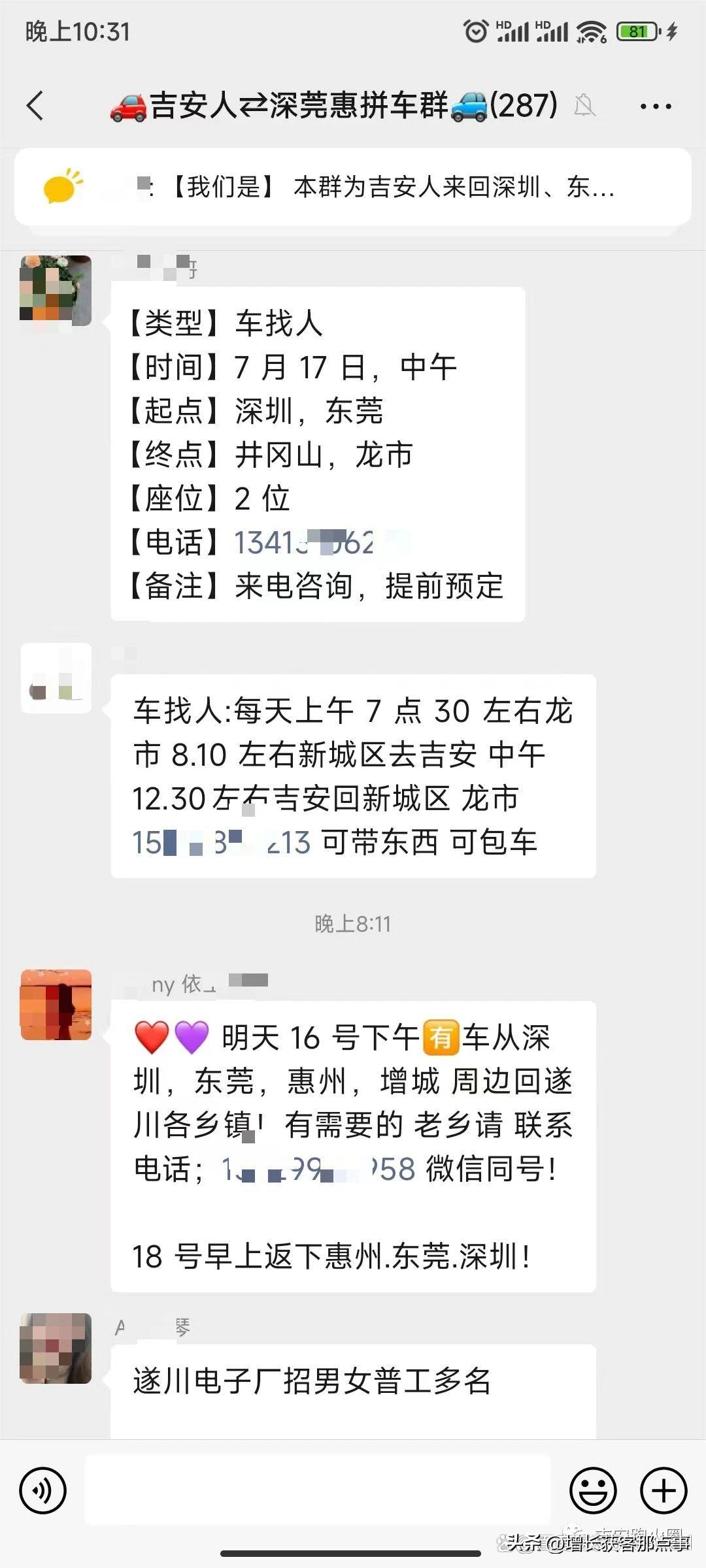The width and height of the screenshot is (706, 1568).
Task: Tap the back arrow to leave chat
Action: 37,106
